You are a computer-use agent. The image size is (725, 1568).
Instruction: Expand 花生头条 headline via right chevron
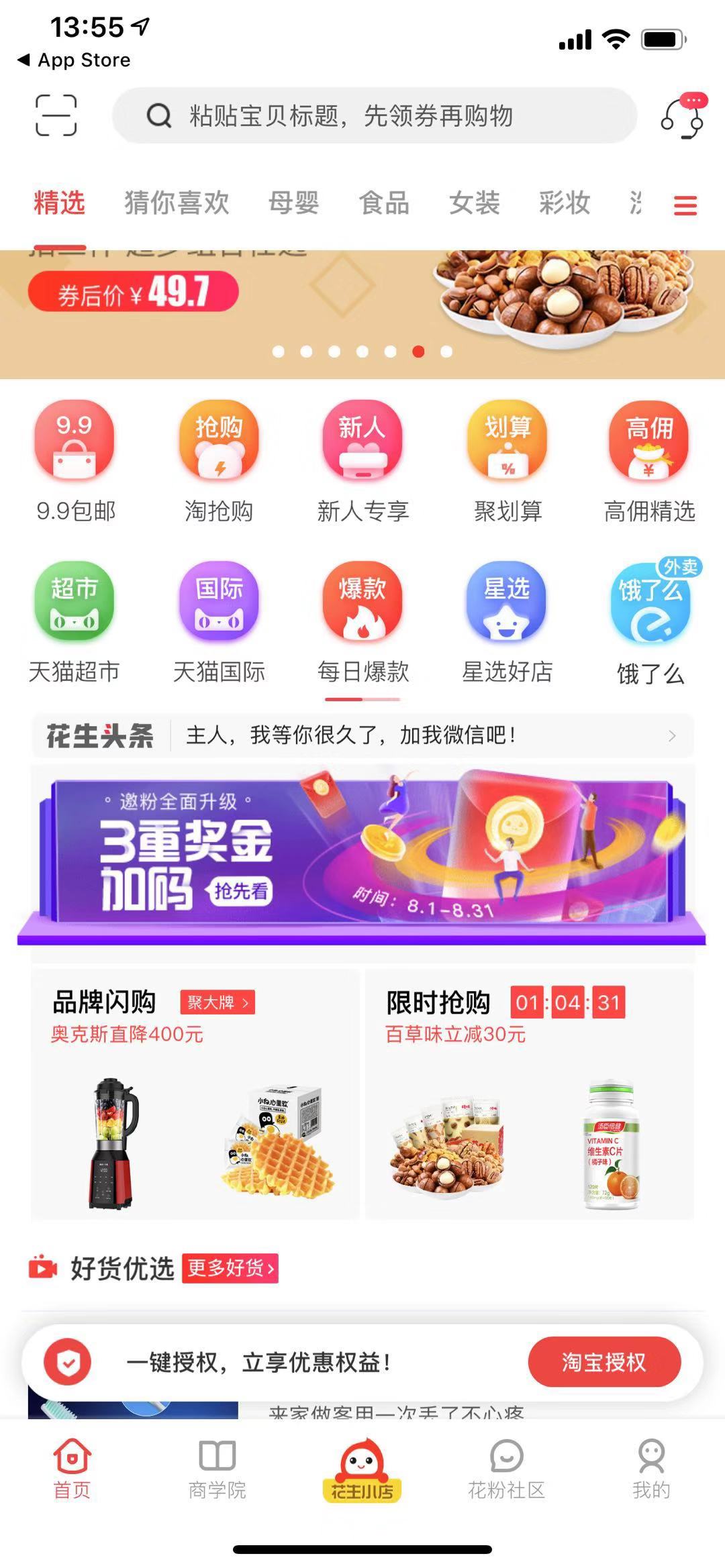click(671, 735)
